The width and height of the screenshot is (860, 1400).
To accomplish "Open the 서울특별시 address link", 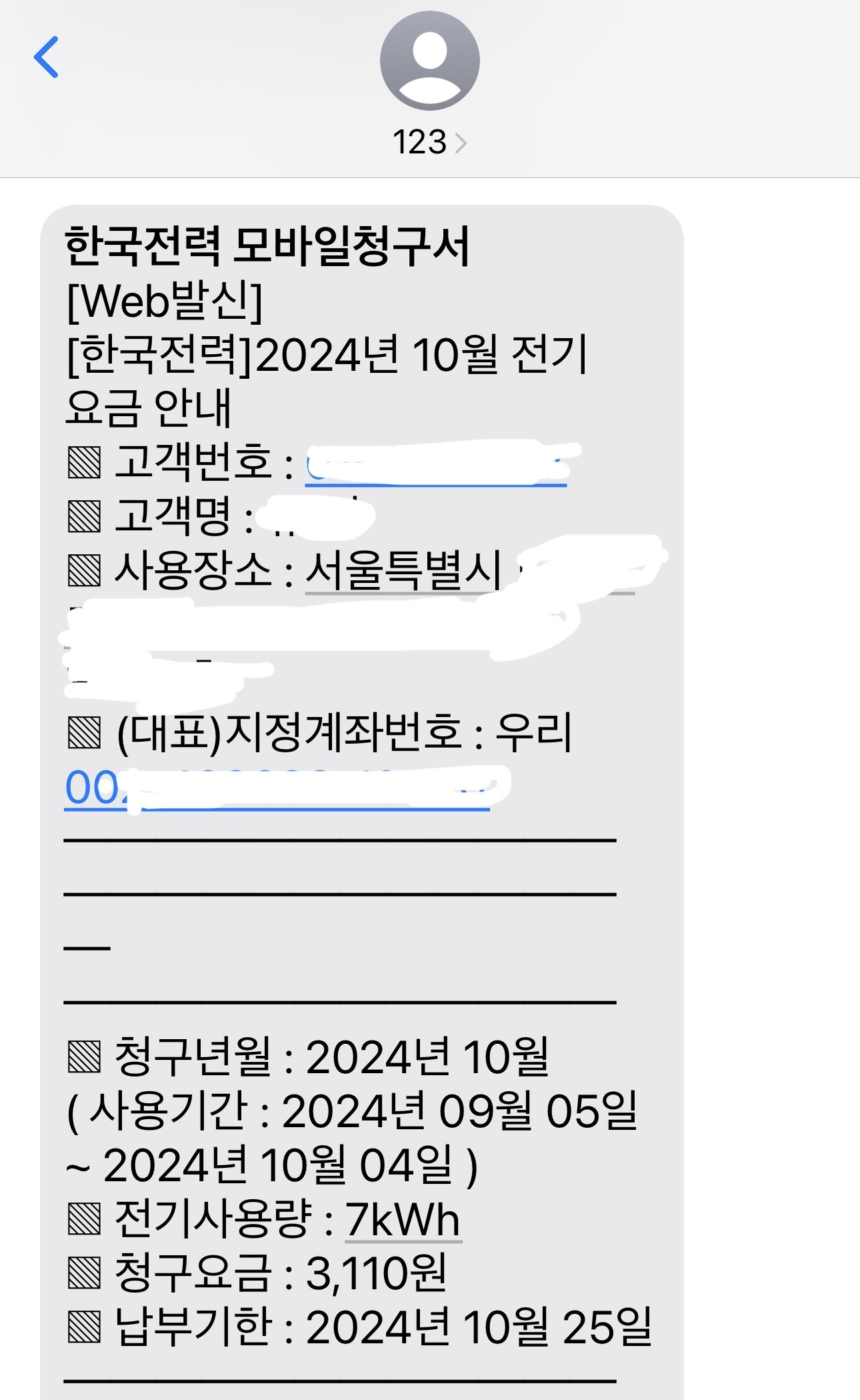I will tap(403, 572).
